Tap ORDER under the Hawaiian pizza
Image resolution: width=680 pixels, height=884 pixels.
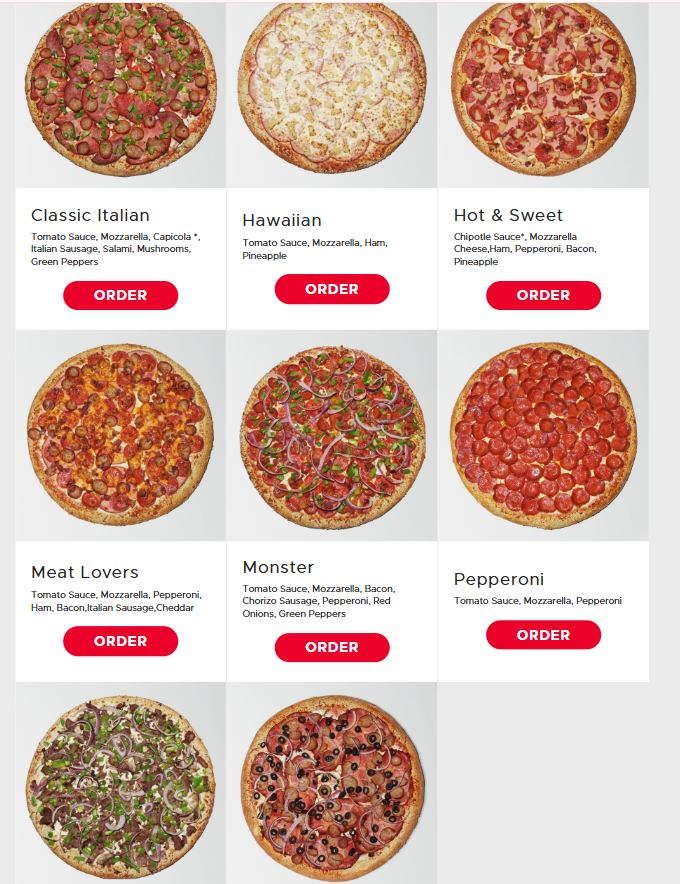coord(331,289)
